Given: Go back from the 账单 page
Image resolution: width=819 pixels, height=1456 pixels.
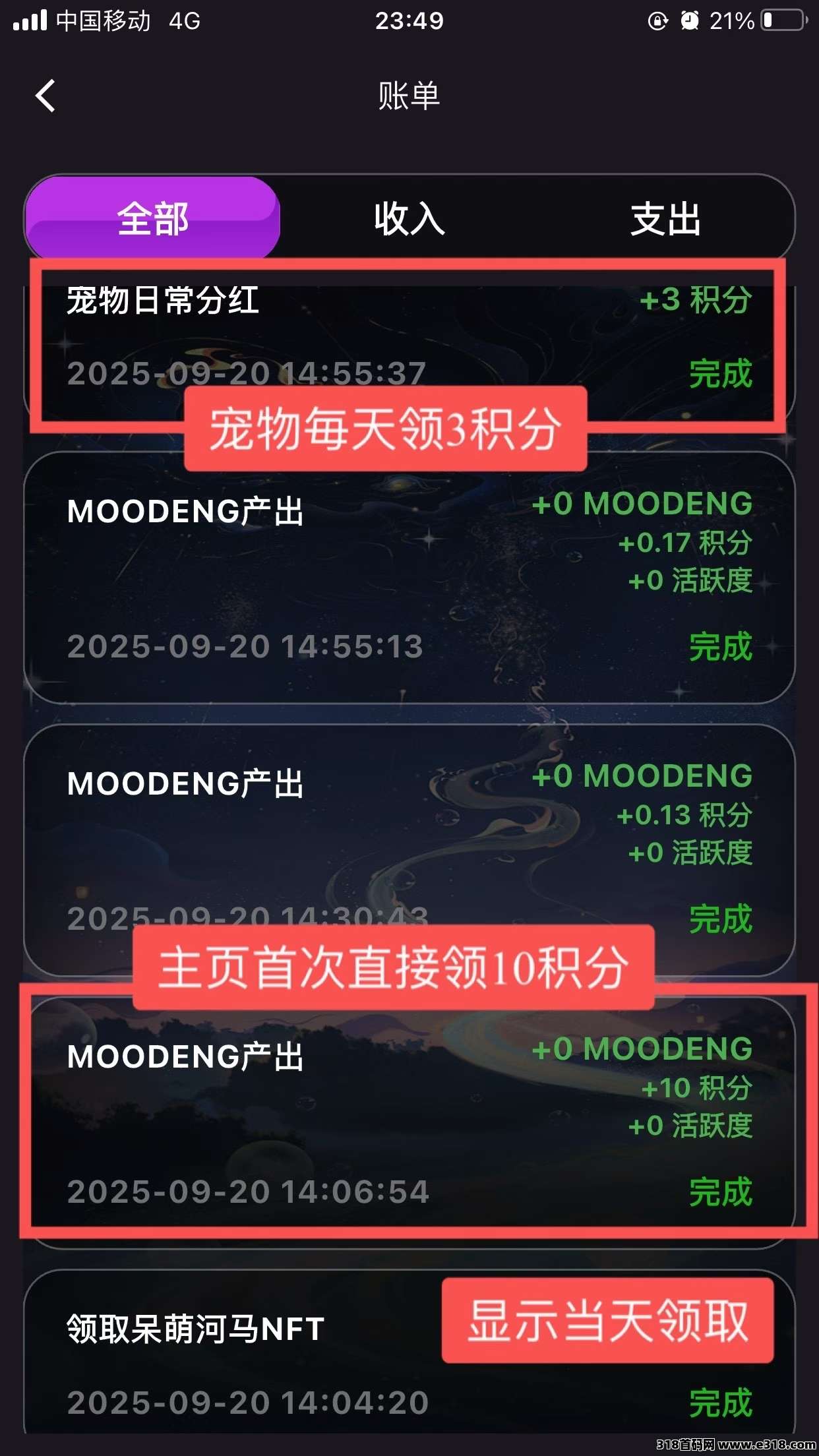Looking at the screenshot, I should 45,96.
